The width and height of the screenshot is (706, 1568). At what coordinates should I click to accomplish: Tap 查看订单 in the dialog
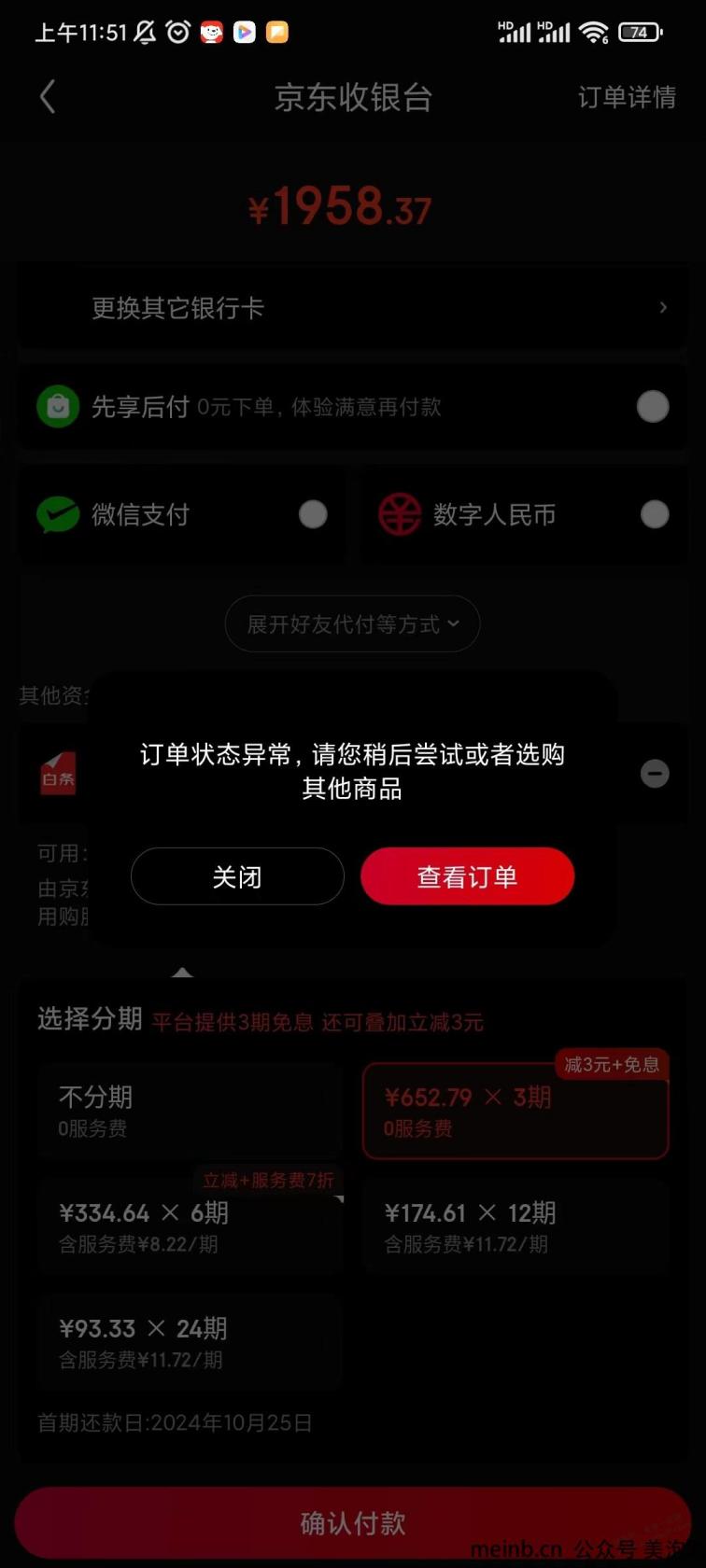[x=467, y=876]
